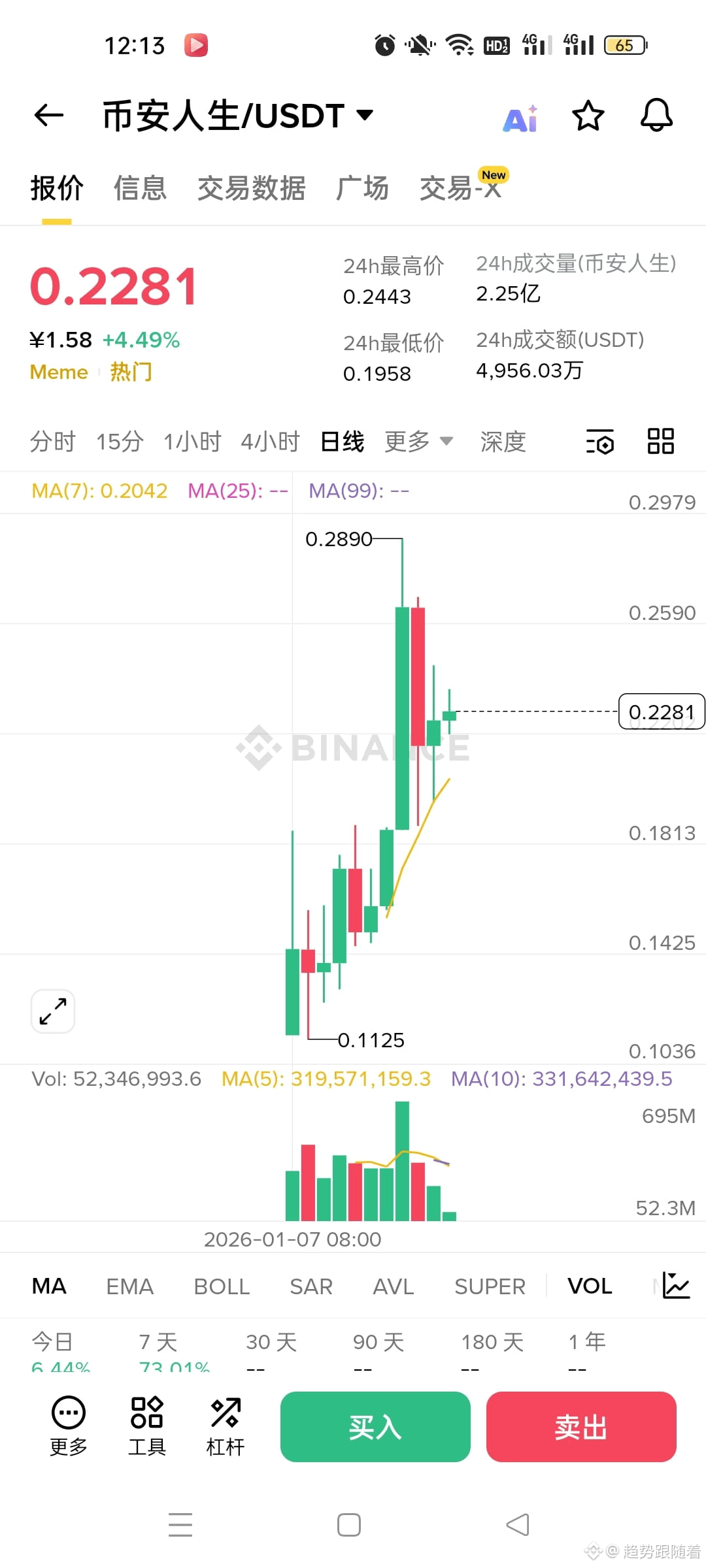Toggle the BOLL indicator
The image size is (706, 1568).
(x=222, y=1286)
